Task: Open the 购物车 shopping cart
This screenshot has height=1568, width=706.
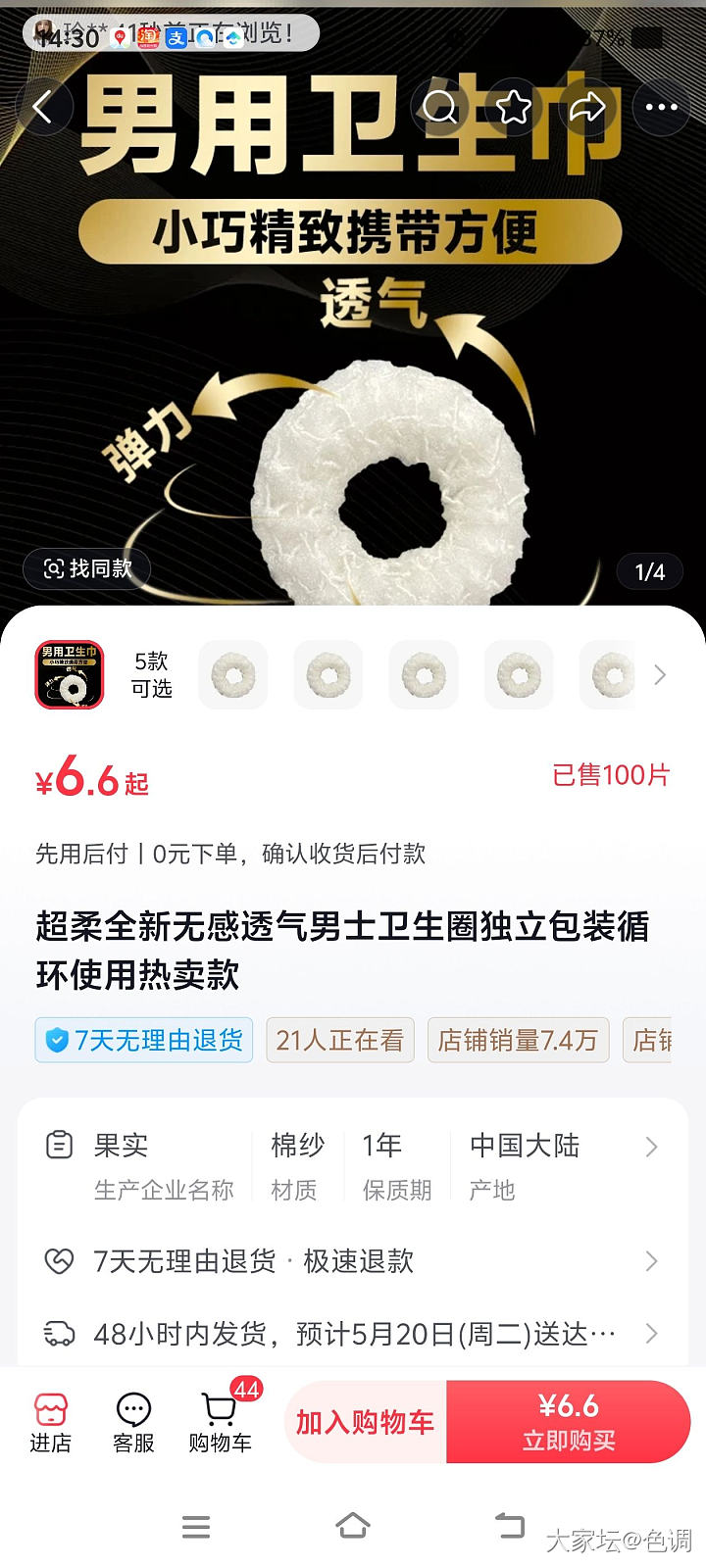Action: coord(221,1422)
